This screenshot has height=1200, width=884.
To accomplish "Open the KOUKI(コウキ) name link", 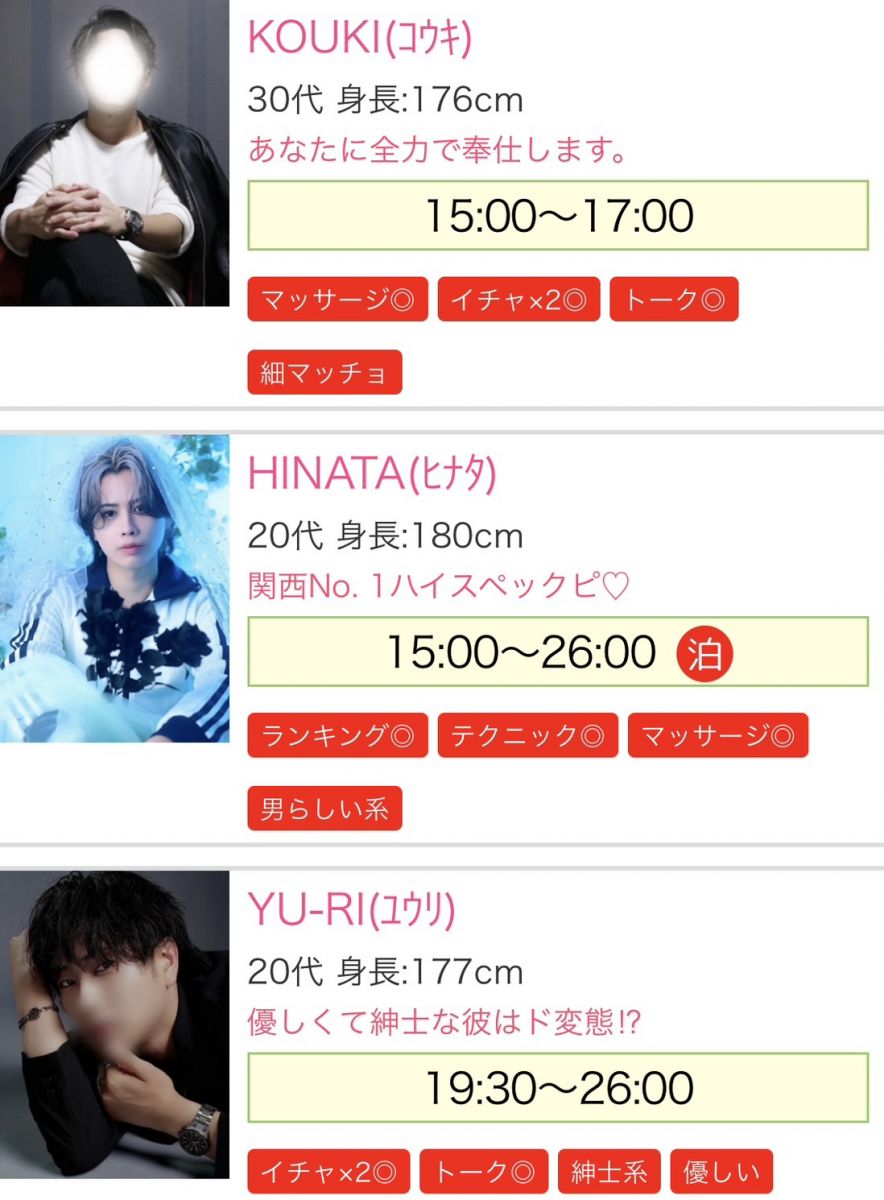I will click(x=359, y=38).
